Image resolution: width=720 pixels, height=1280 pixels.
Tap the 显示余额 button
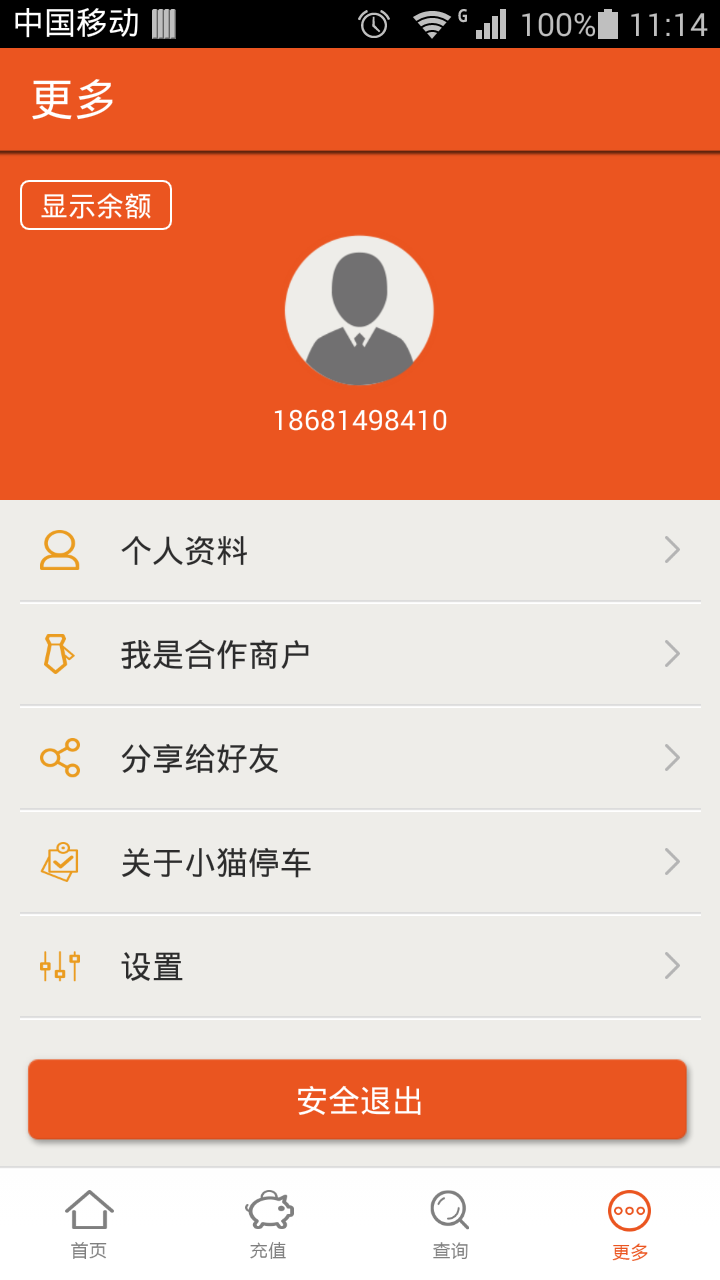pos(96,205)
